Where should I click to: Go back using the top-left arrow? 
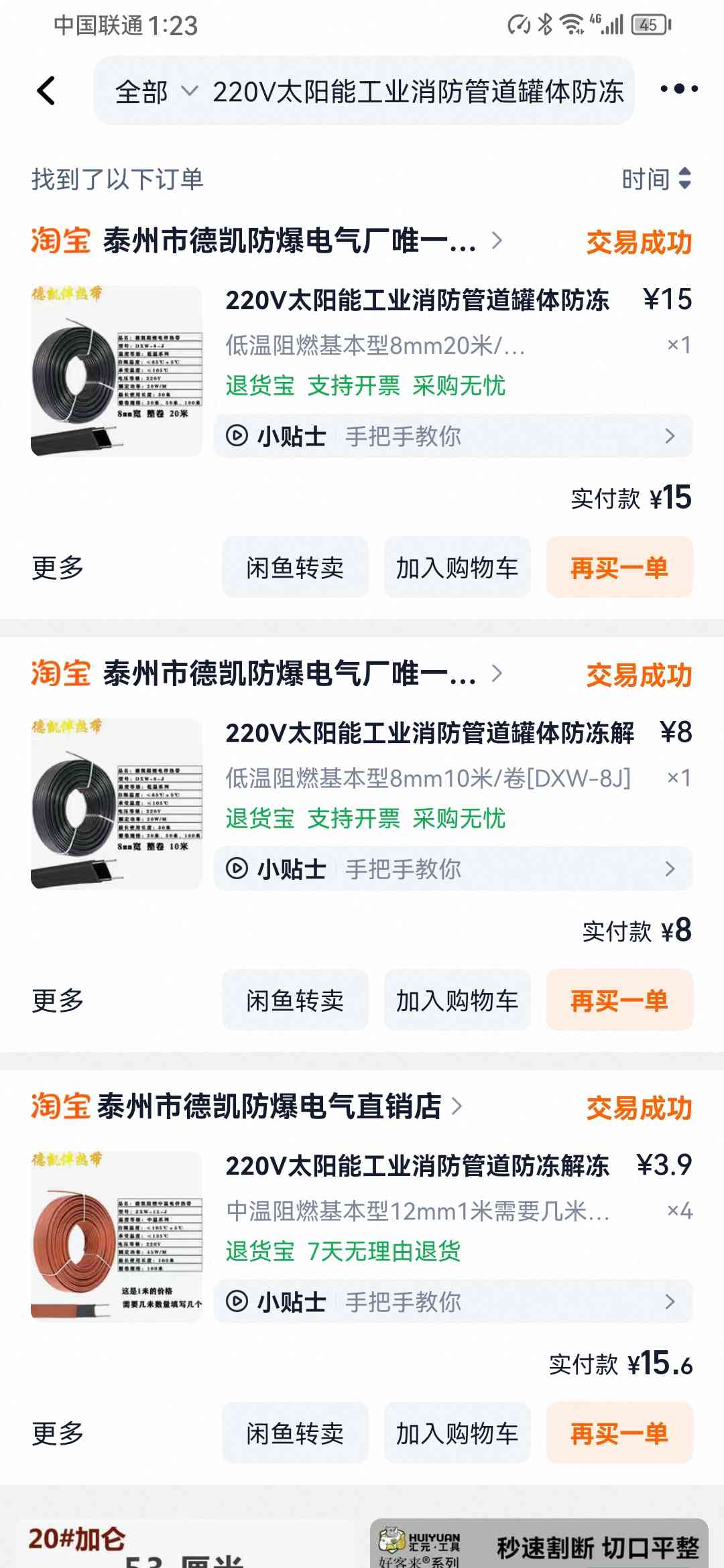(46, 90)
